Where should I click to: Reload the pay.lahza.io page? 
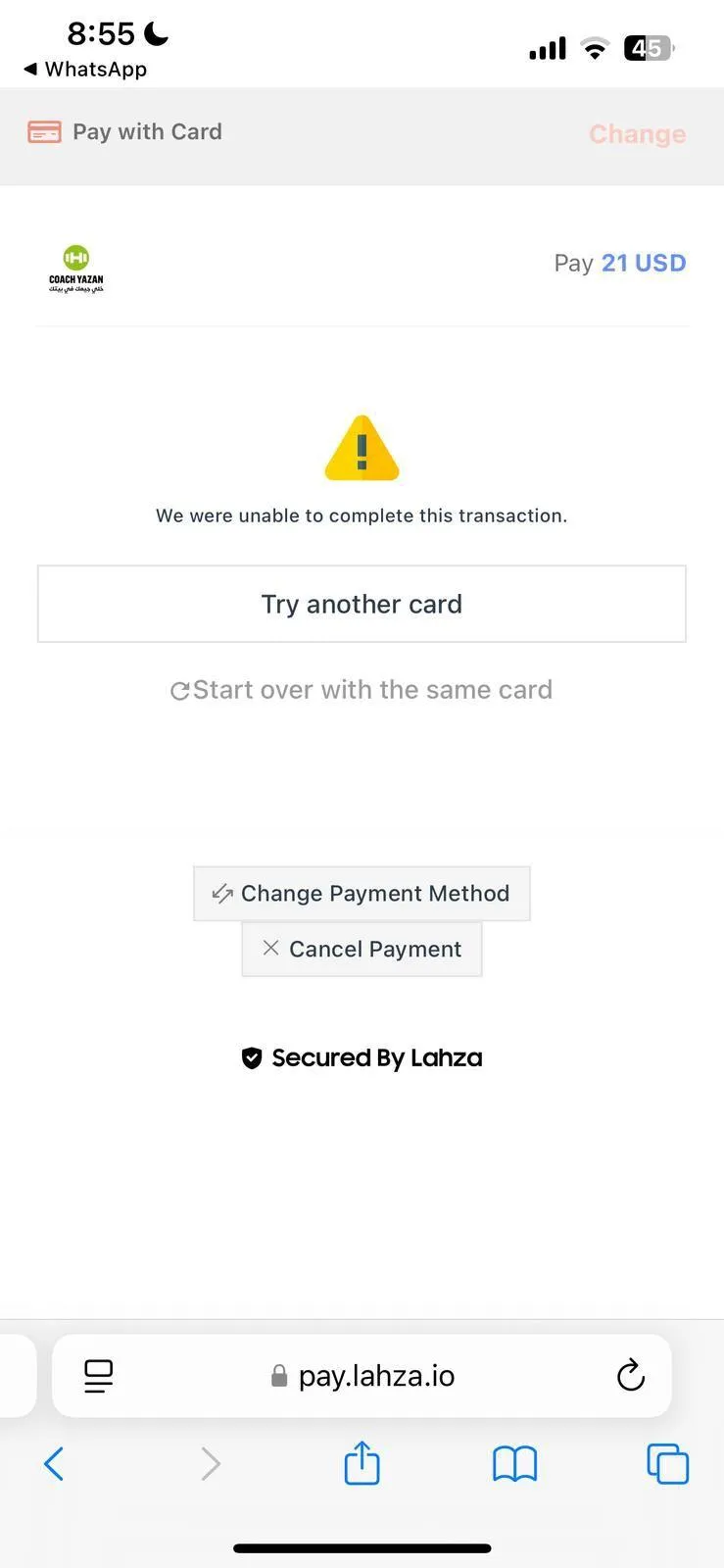tap(630, 1376)
